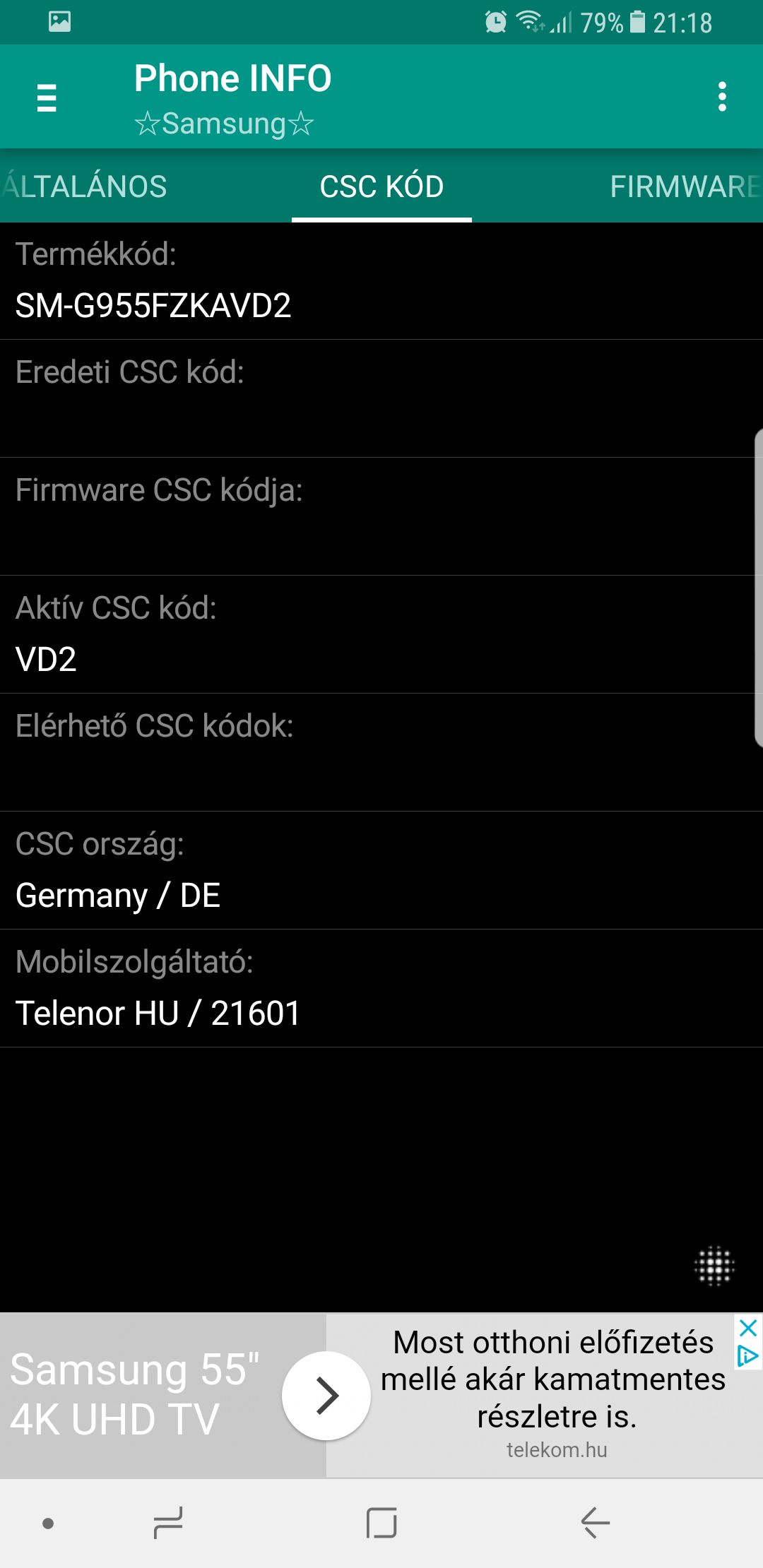Open recent apps from navigation bar

point(168,1523)
